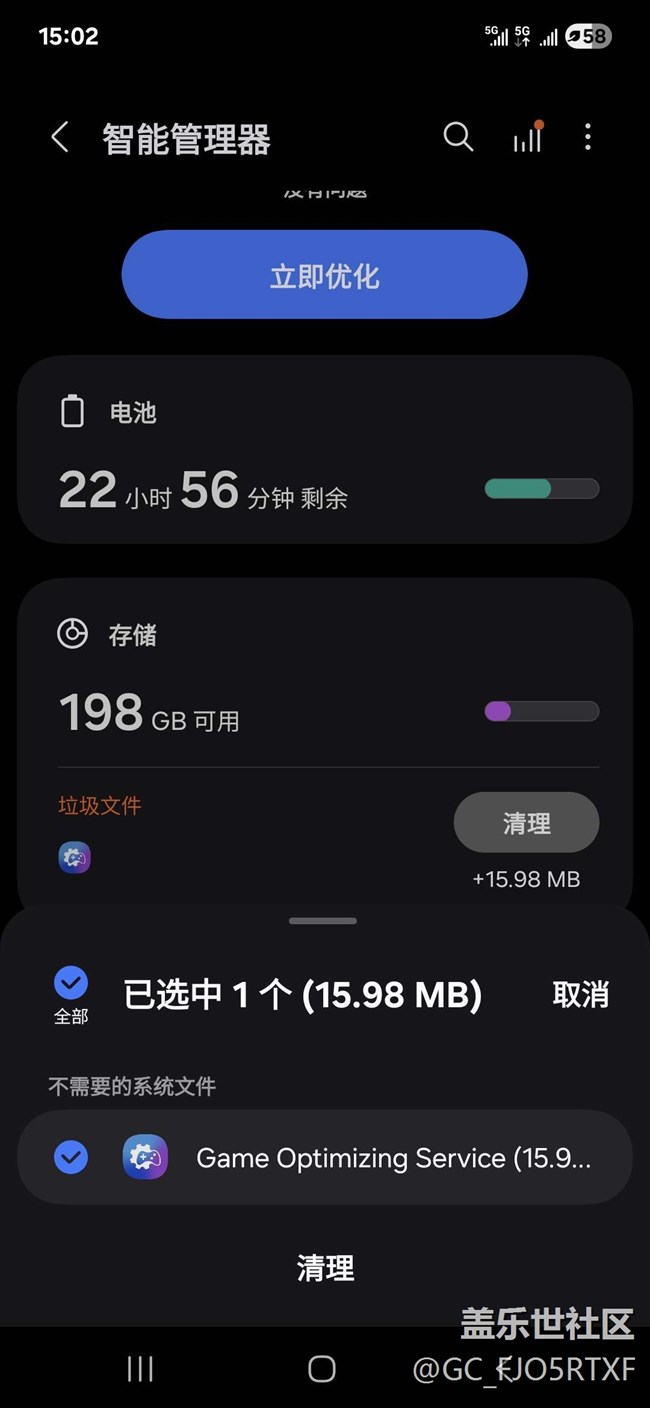Viewport: 650px width, 1408px height.
Task: Uncheck Game Optimizing Service
Action: 71,1158
